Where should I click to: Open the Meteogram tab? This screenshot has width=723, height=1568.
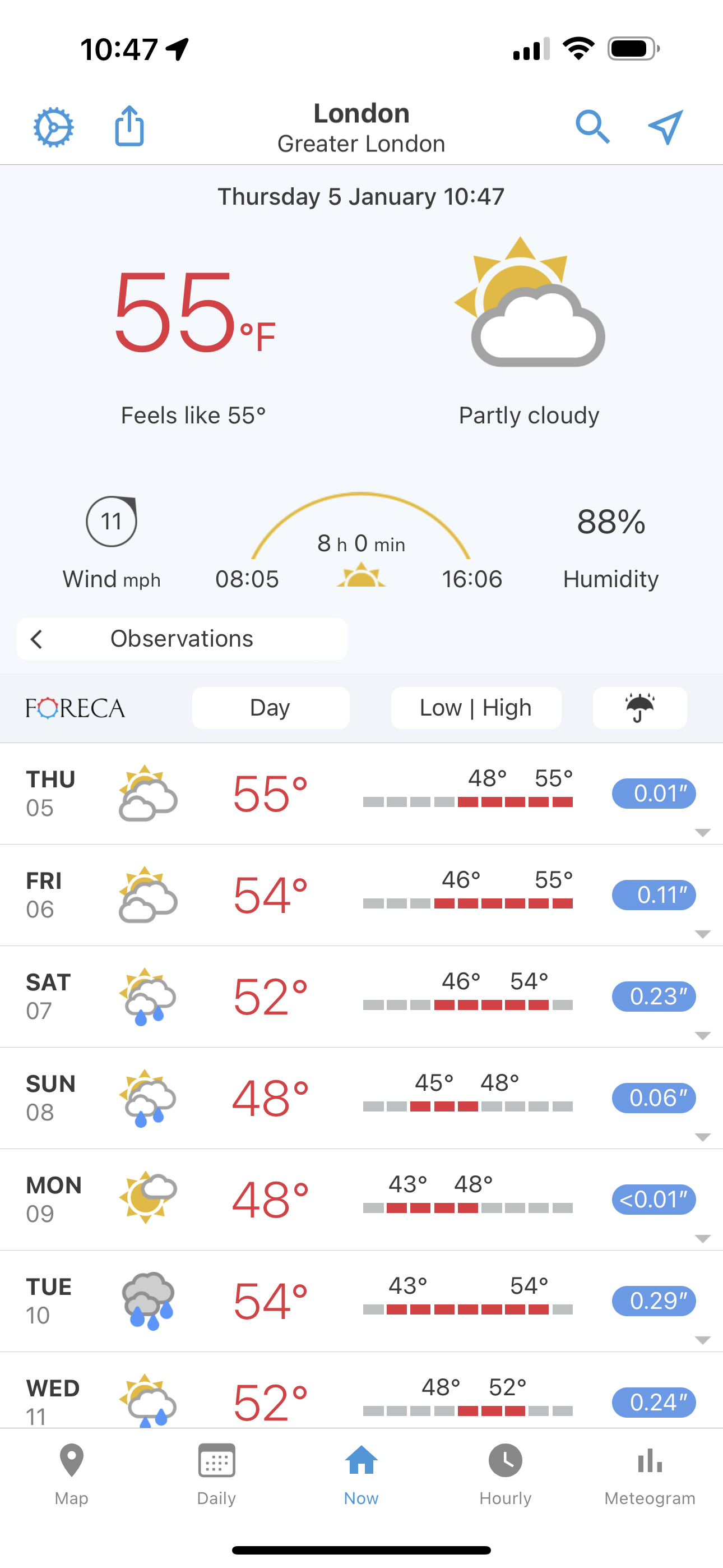coord(650,1474)
